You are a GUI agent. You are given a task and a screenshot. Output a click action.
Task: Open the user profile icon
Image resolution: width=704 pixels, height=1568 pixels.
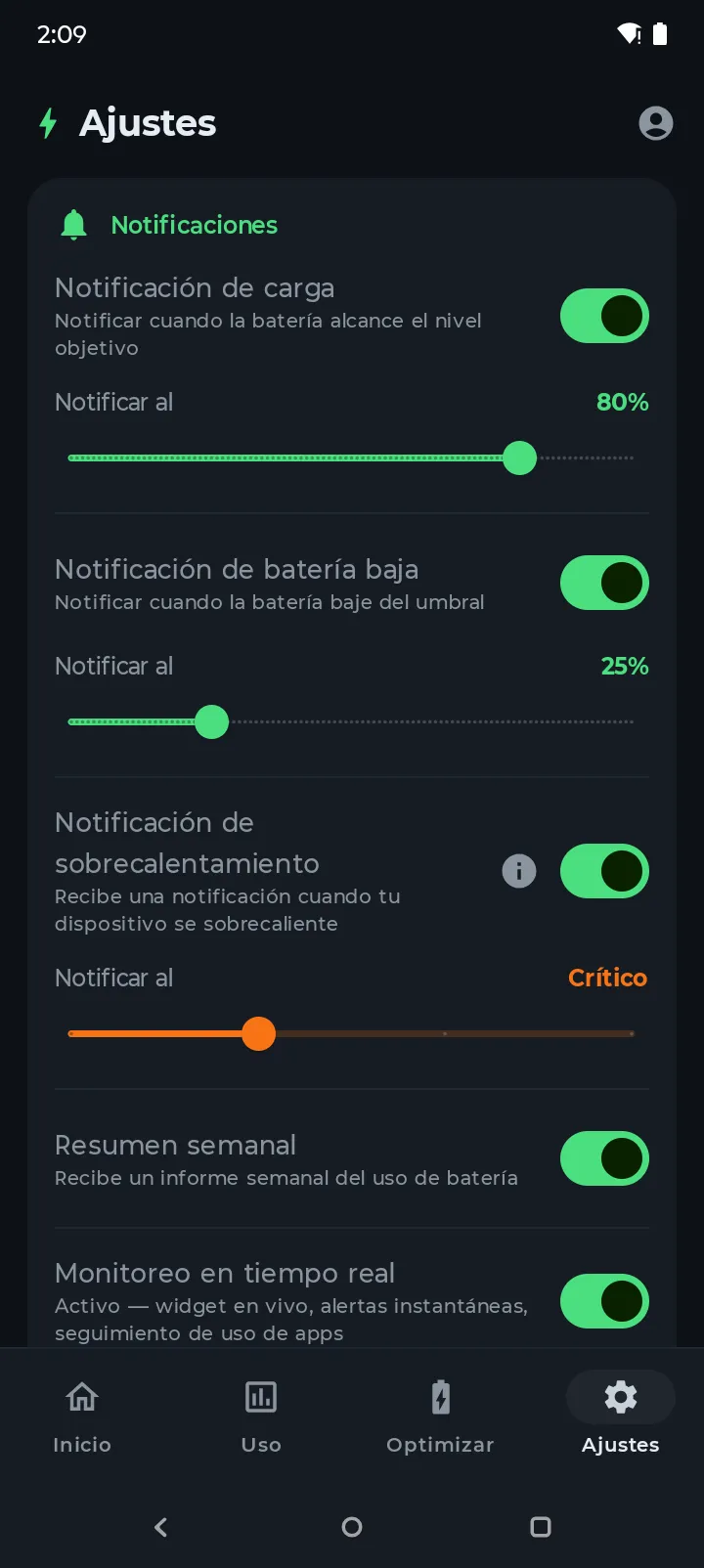(x=656, y=123)
